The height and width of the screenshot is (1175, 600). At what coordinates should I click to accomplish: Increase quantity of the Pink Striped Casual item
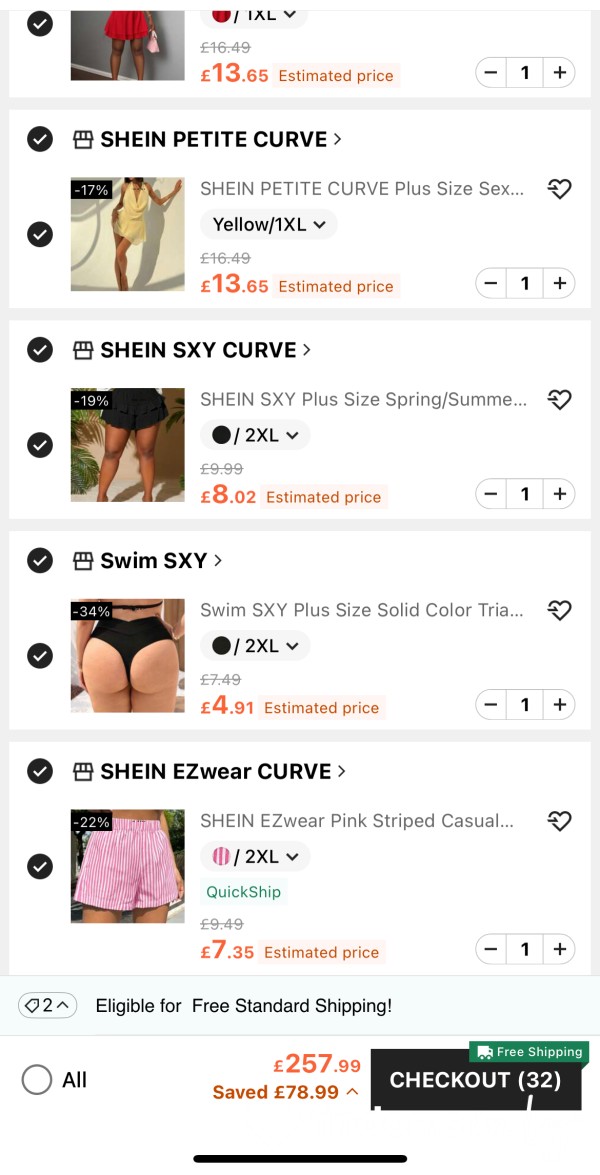point(560,949)
